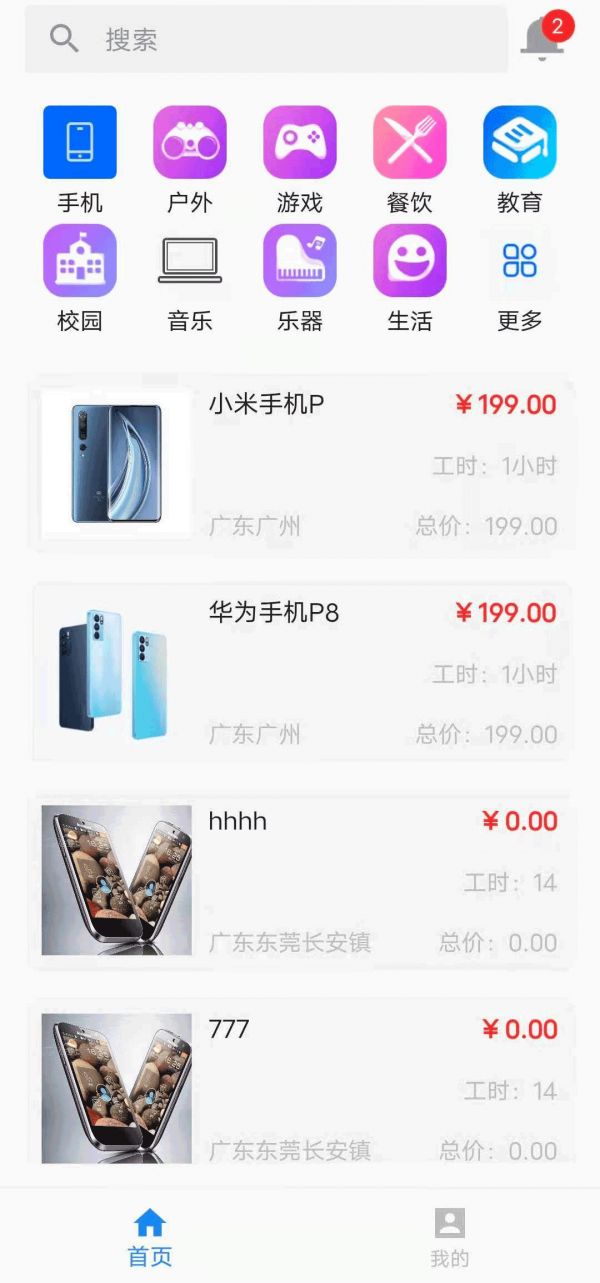The width and height of the screenshot is (600, 1283).
Task: Open the notifications bell
Action: pyautogui.click(x=543, y=40)
